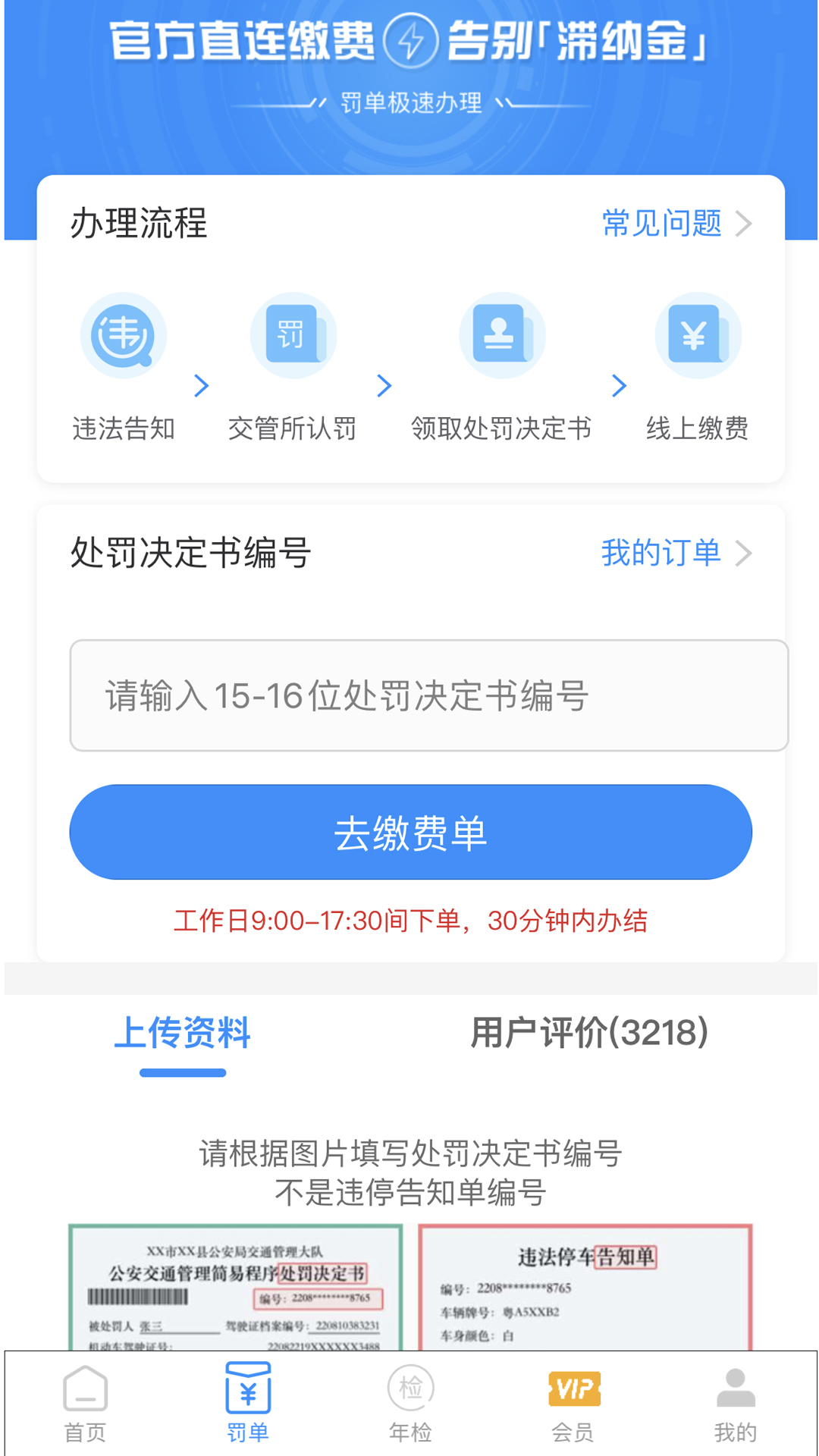
Task: Go to the 我的 profile tab
Action: [735, 1403]
